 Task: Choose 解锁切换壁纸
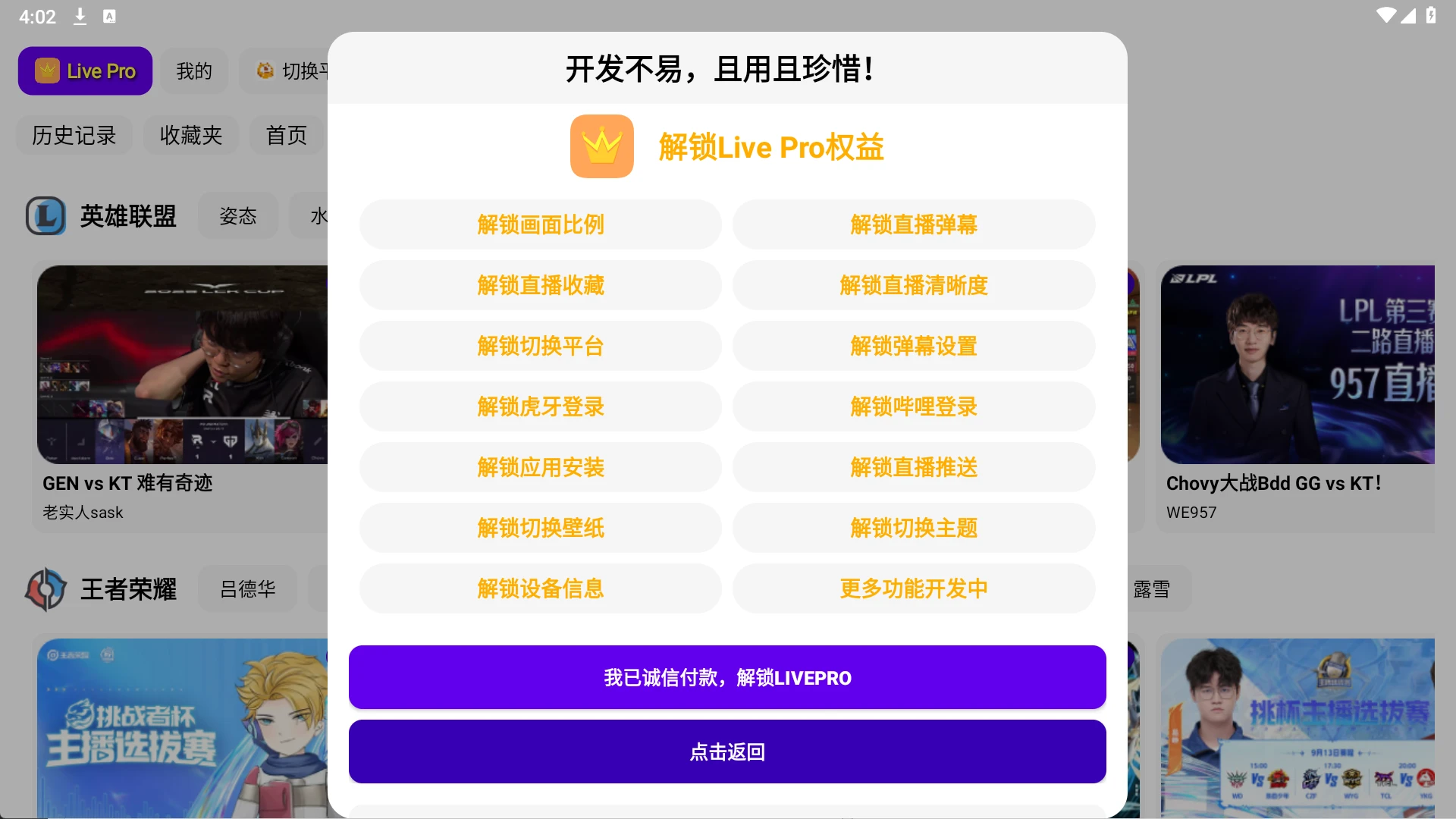(540, 528)
